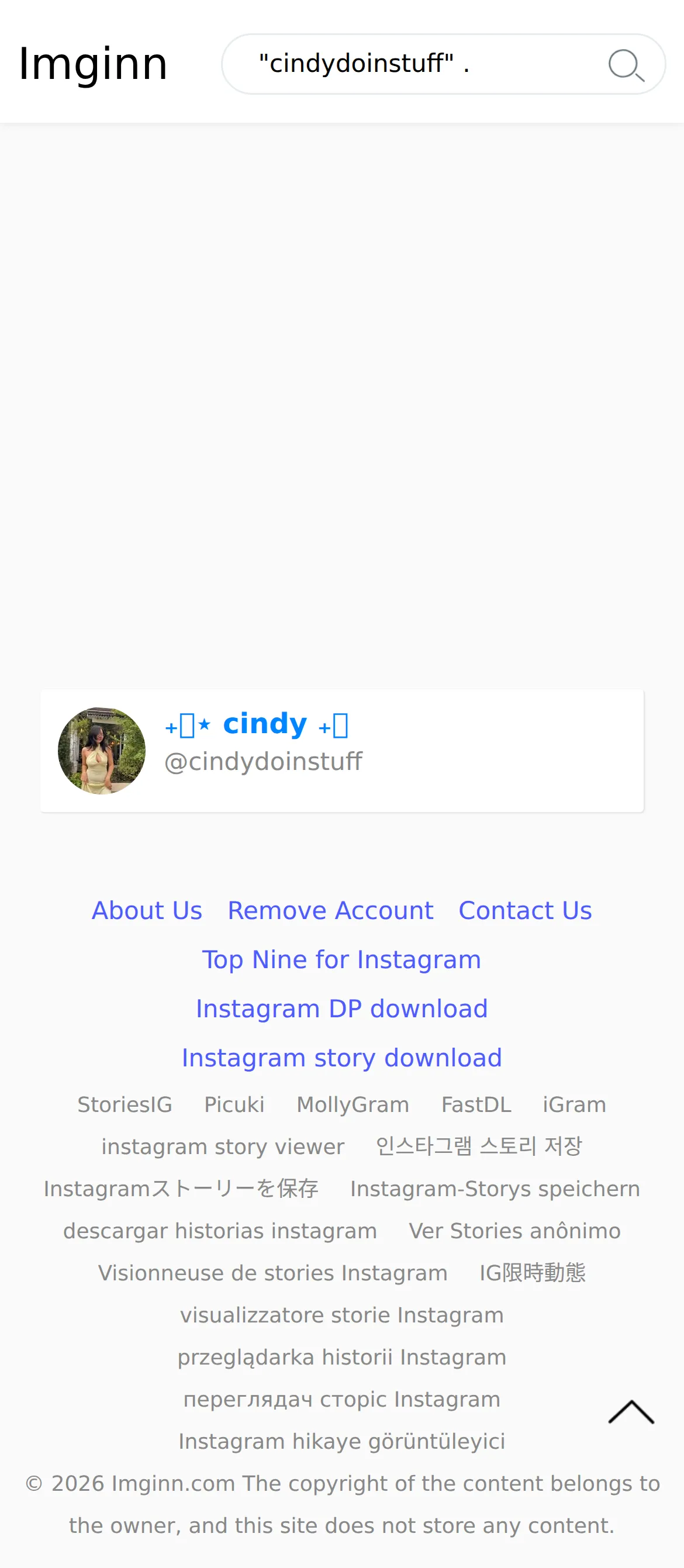The height and width of the screenshot is (1568, 684).
Task: Tap the search magnifier icon
Action: pos(626,64)
